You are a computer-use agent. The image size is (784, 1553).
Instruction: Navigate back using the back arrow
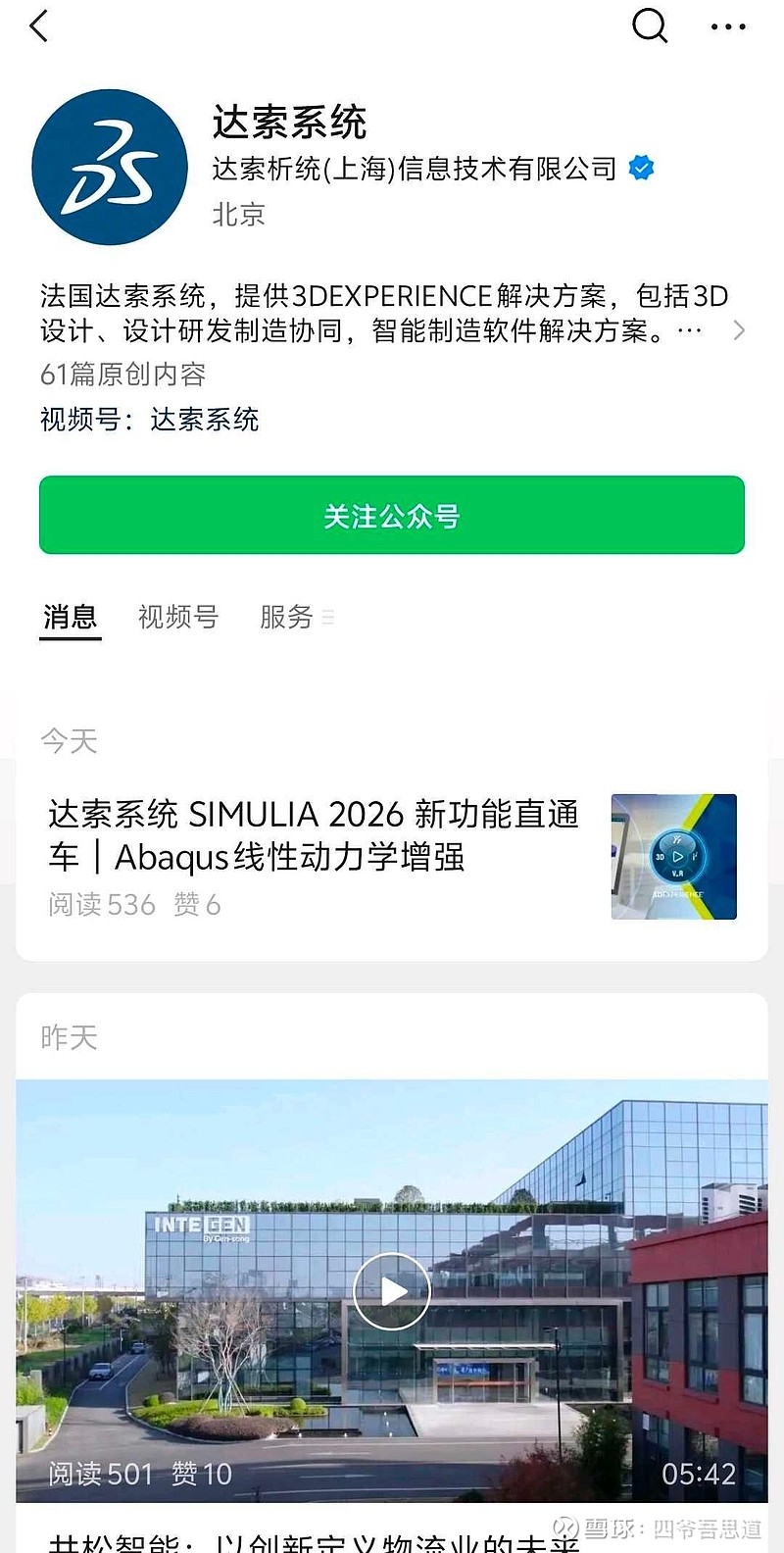click(39, 26)
